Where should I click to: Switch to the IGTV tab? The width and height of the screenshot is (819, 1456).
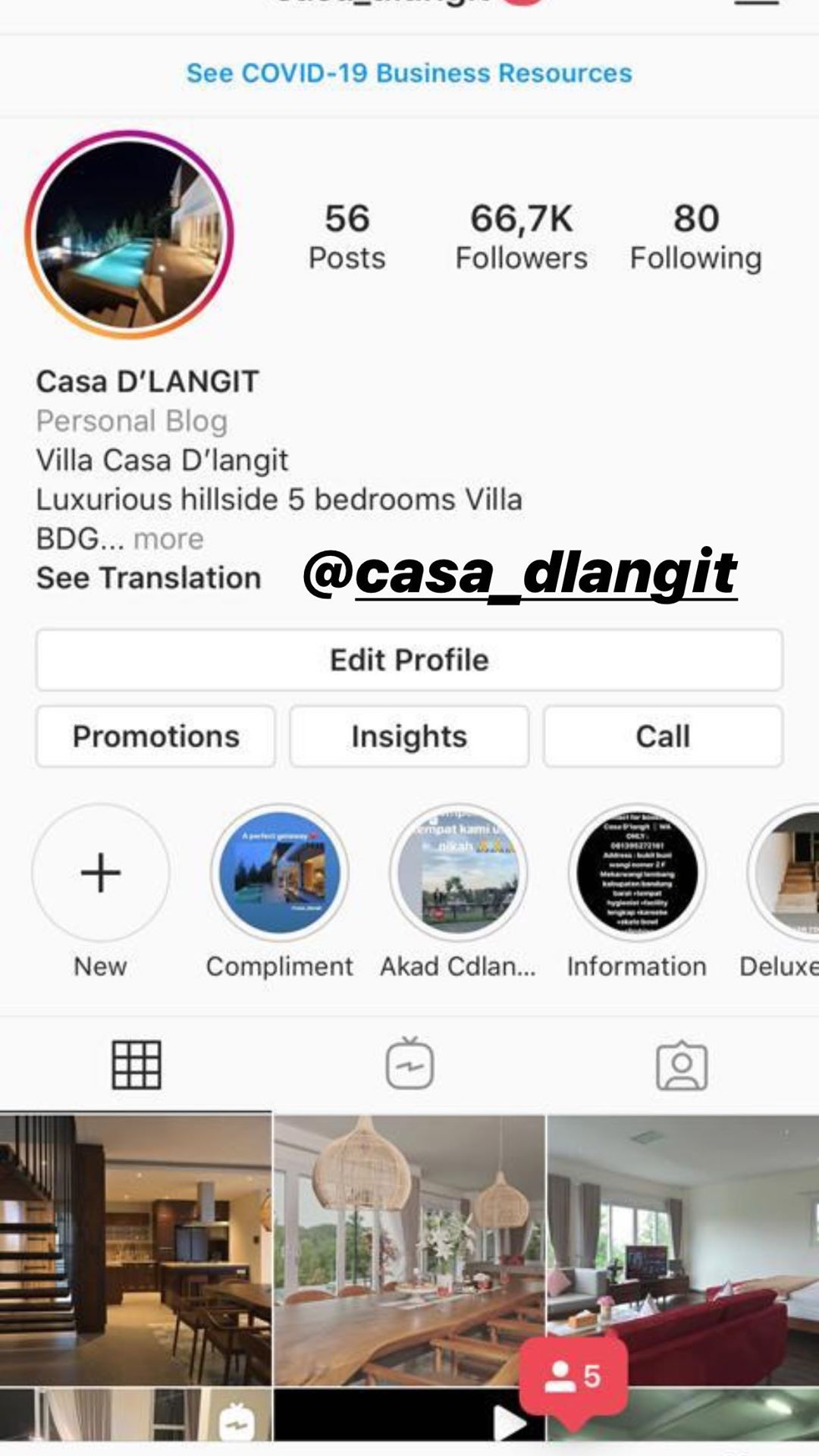pos(409,1065)
